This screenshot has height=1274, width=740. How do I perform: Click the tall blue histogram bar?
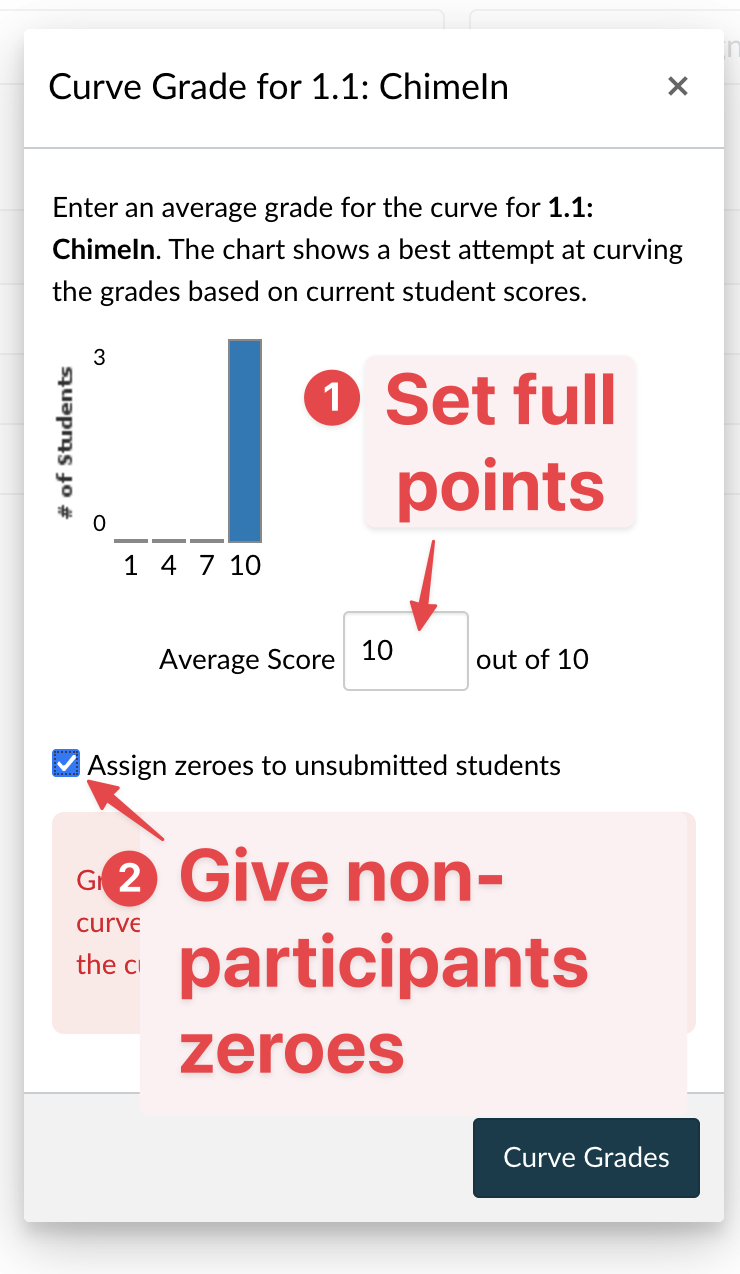pos(244,440)
